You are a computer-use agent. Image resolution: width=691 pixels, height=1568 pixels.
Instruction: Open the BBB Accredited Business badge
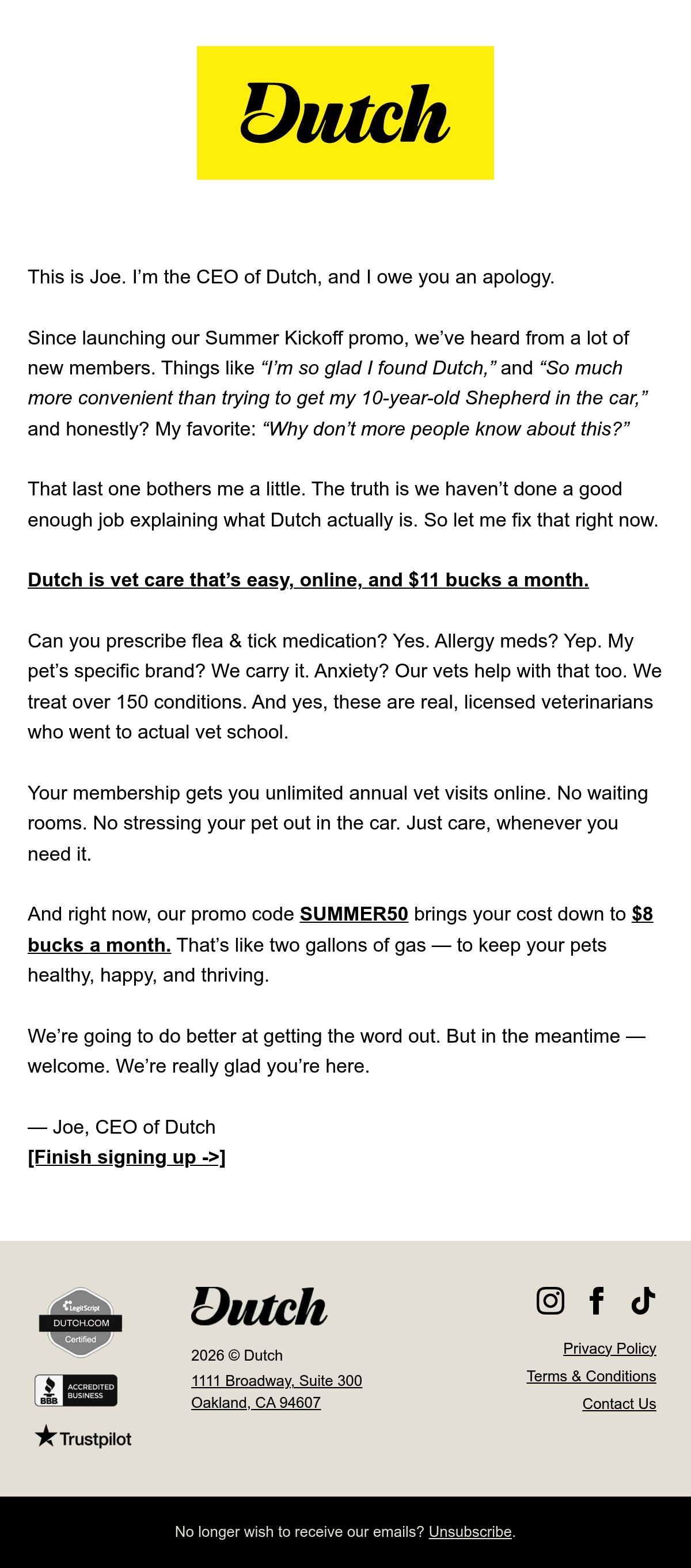[76, 1390]
